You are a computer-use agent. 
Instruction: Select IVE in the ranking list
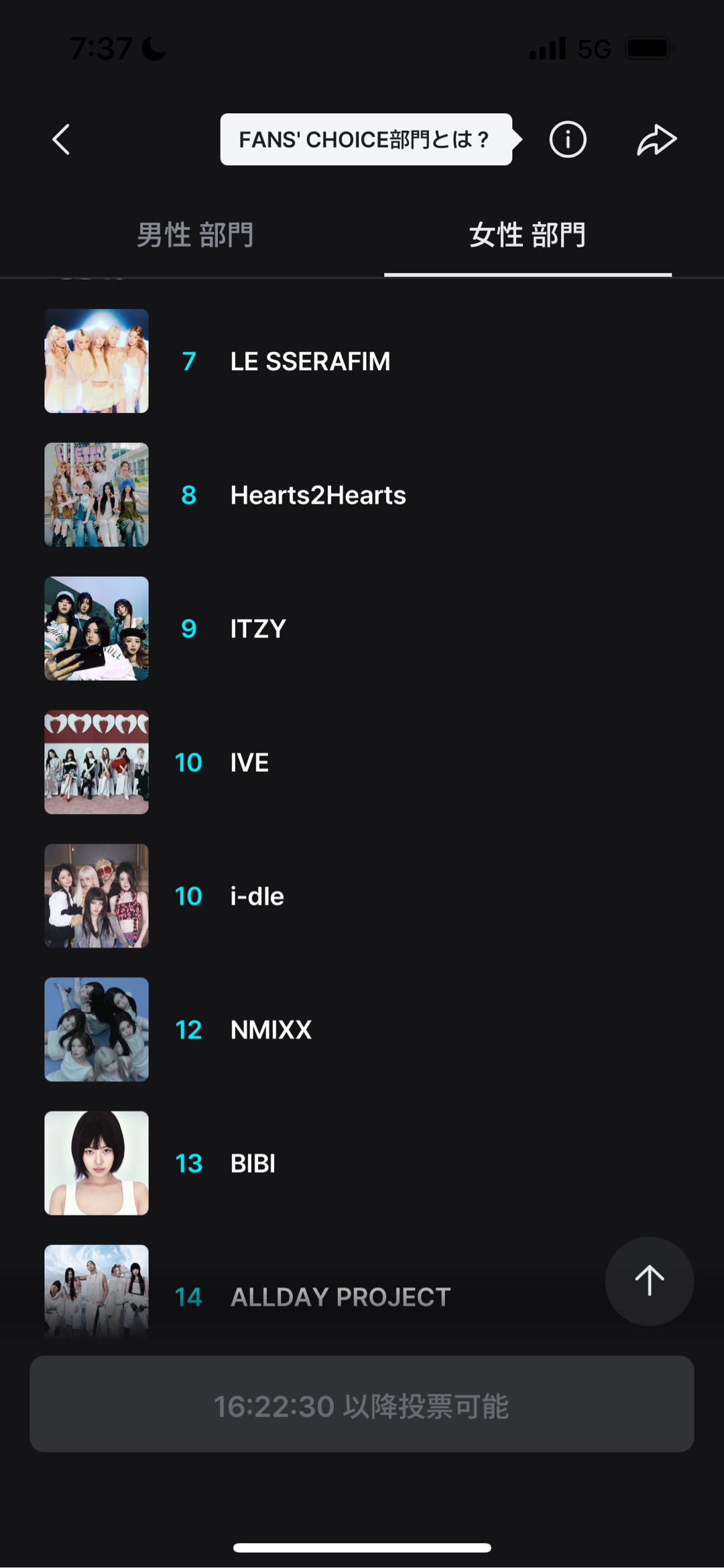coord(249,763)
